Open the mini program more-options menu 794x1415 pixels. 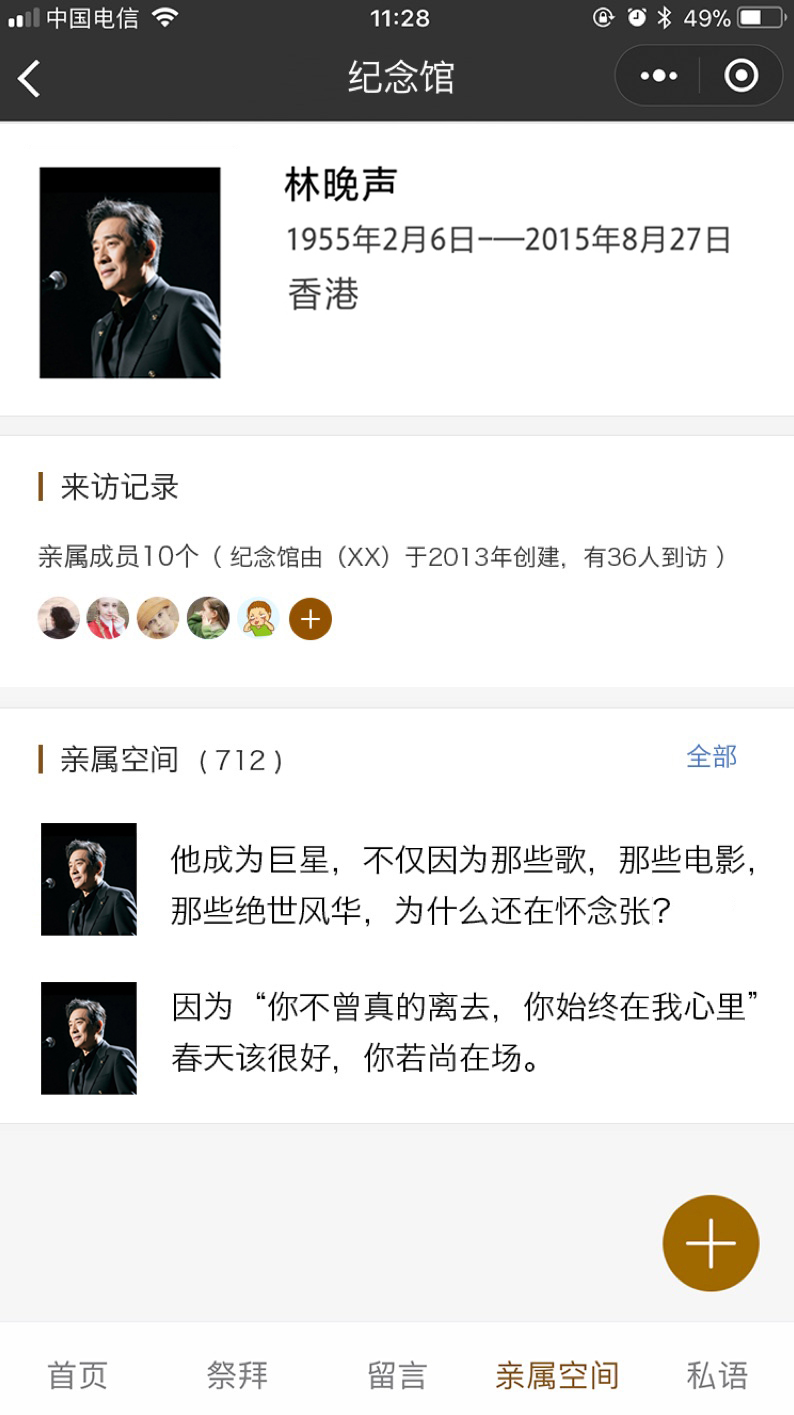coord(658,76)
